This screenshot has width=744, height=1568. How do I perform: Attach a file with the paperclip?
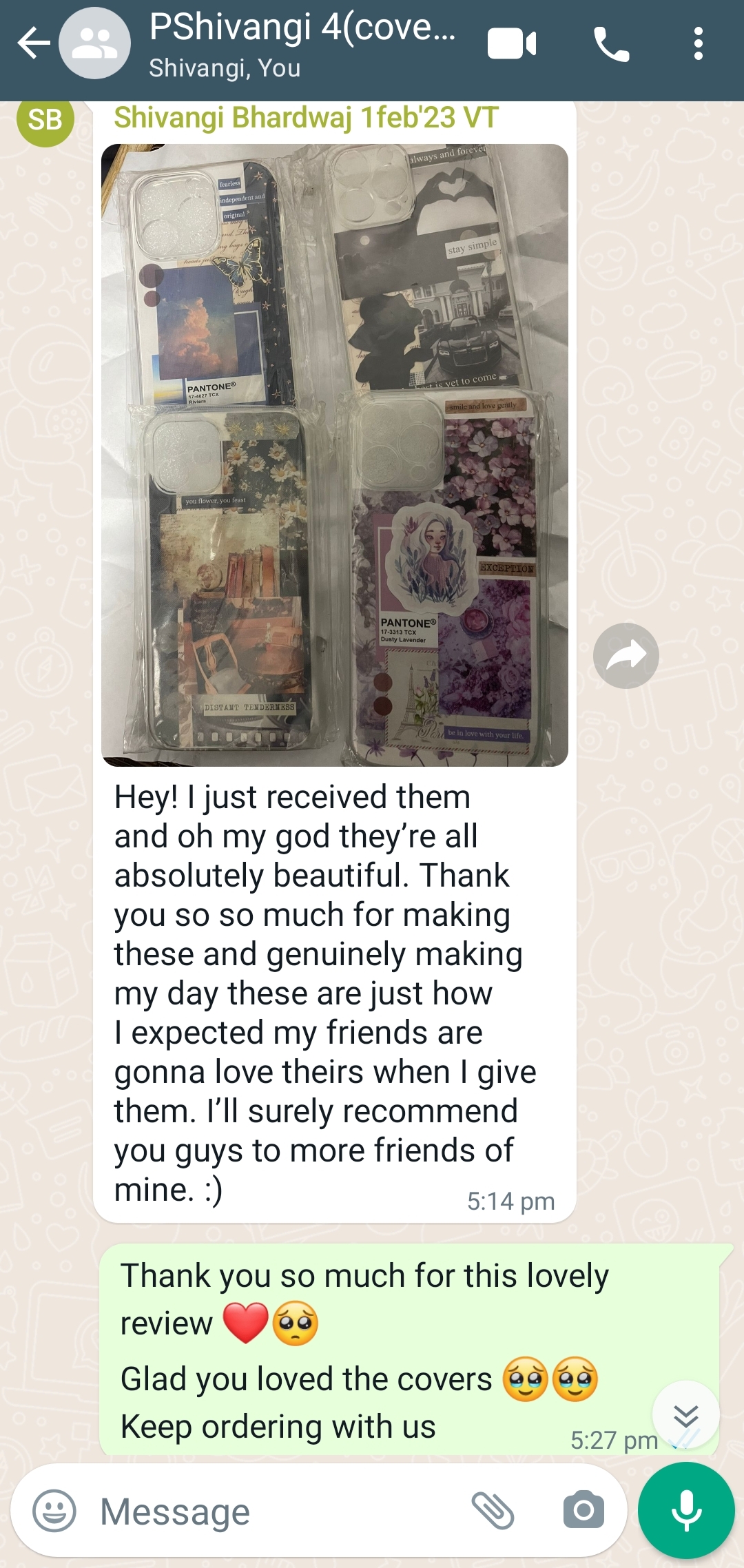pyautogui.click(x=493, y=1511)
